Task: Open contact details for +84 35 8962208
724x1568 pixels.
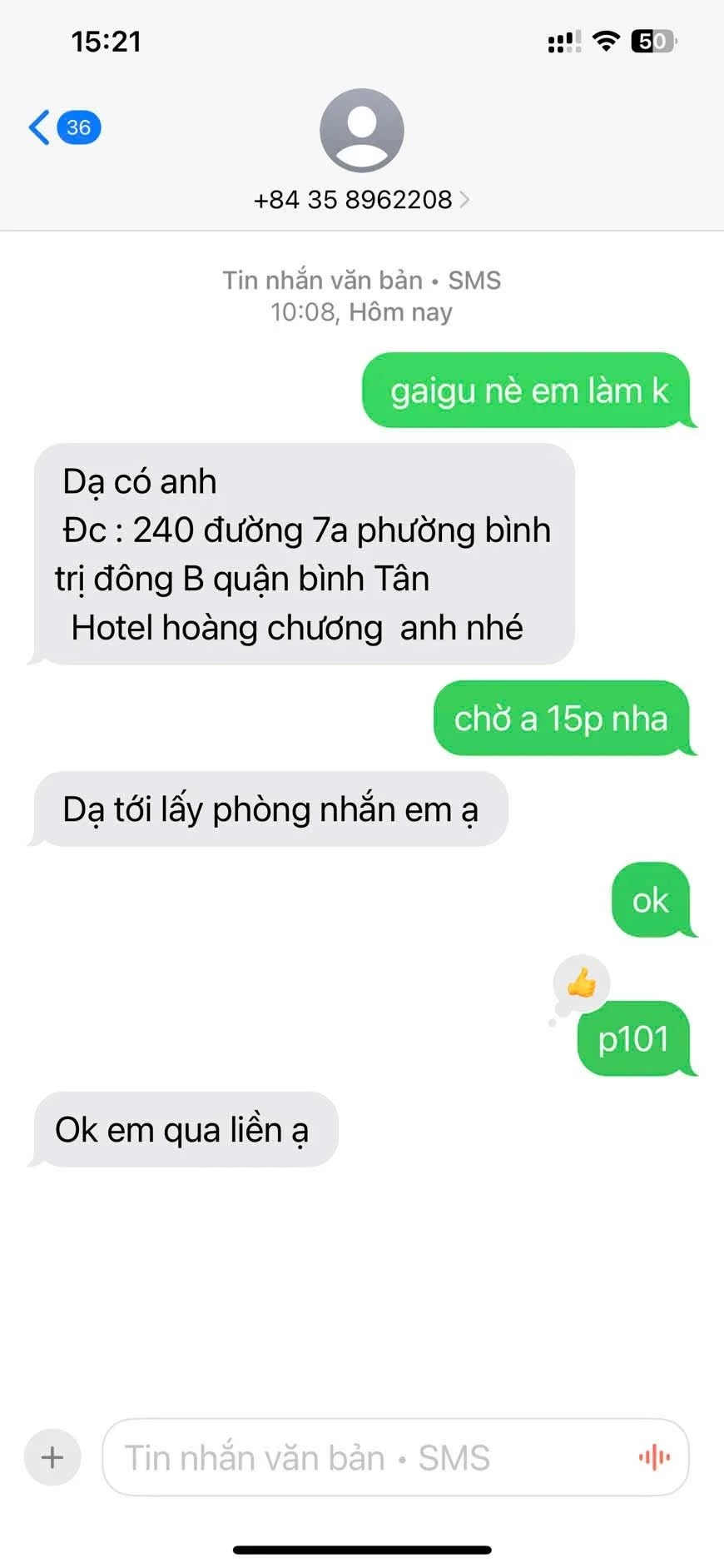Action: tap(361, 200)
